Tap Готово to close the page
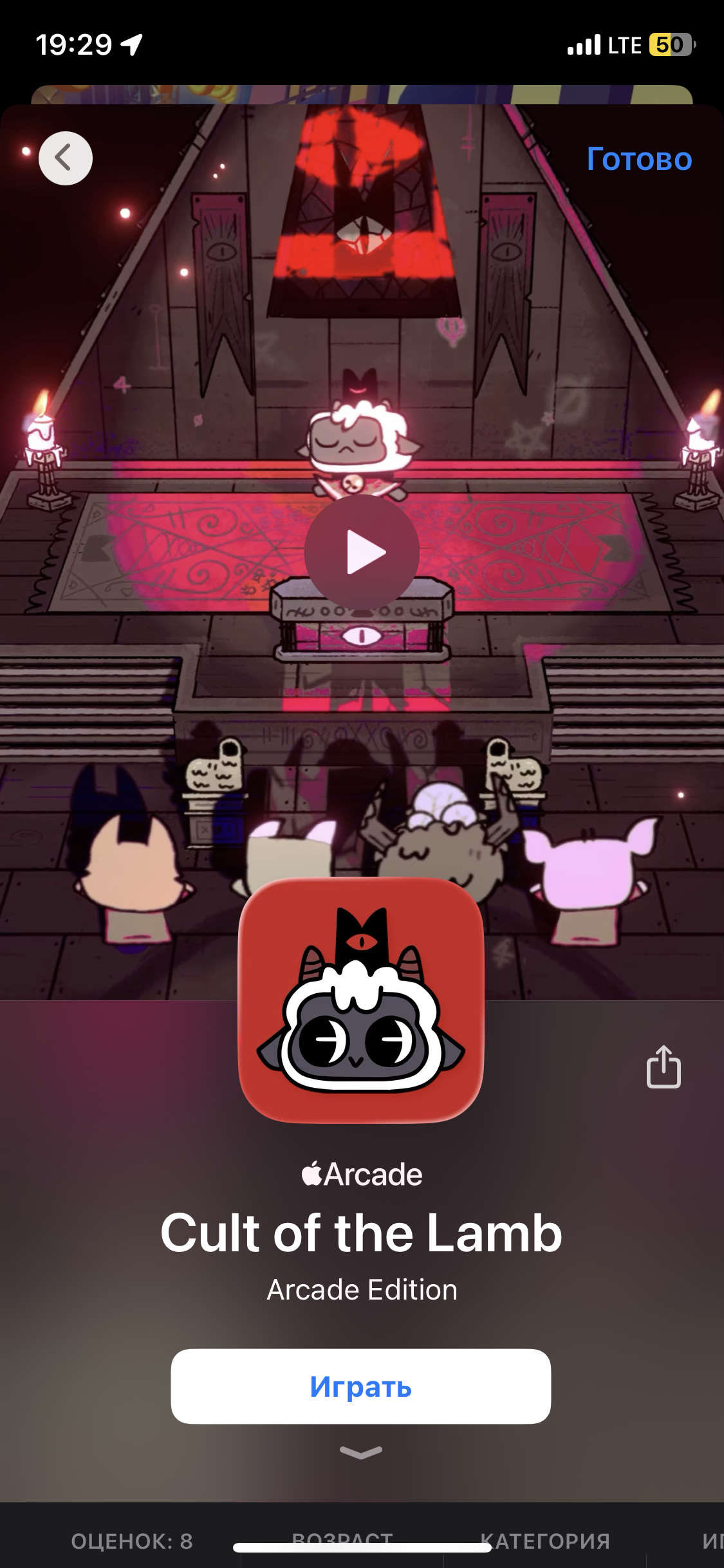Viewport: 724px width, 1568px height. pyautogui.click(x=639, y=158)
